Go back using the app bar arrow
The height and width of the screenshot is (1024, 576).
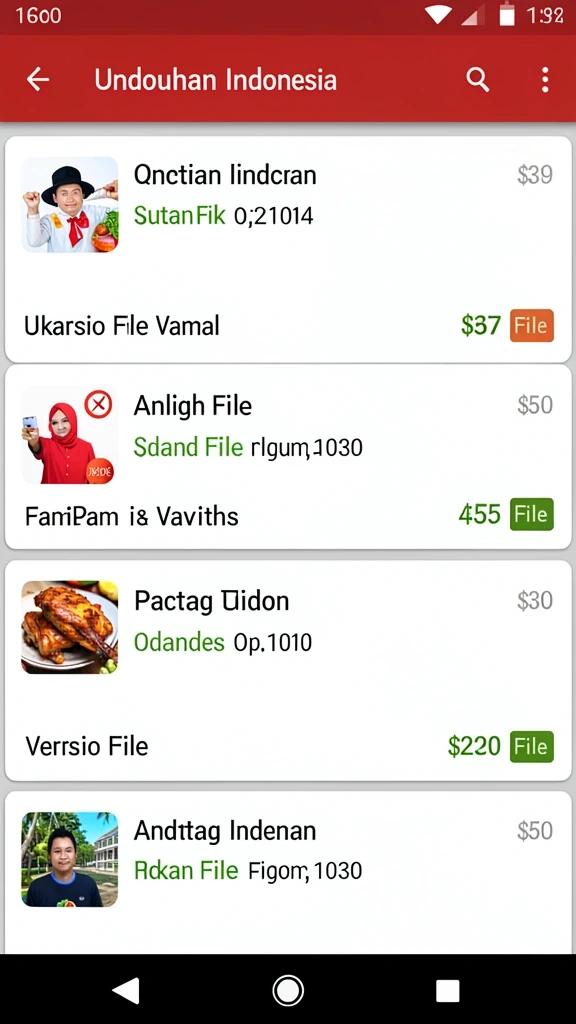point(38,80)
